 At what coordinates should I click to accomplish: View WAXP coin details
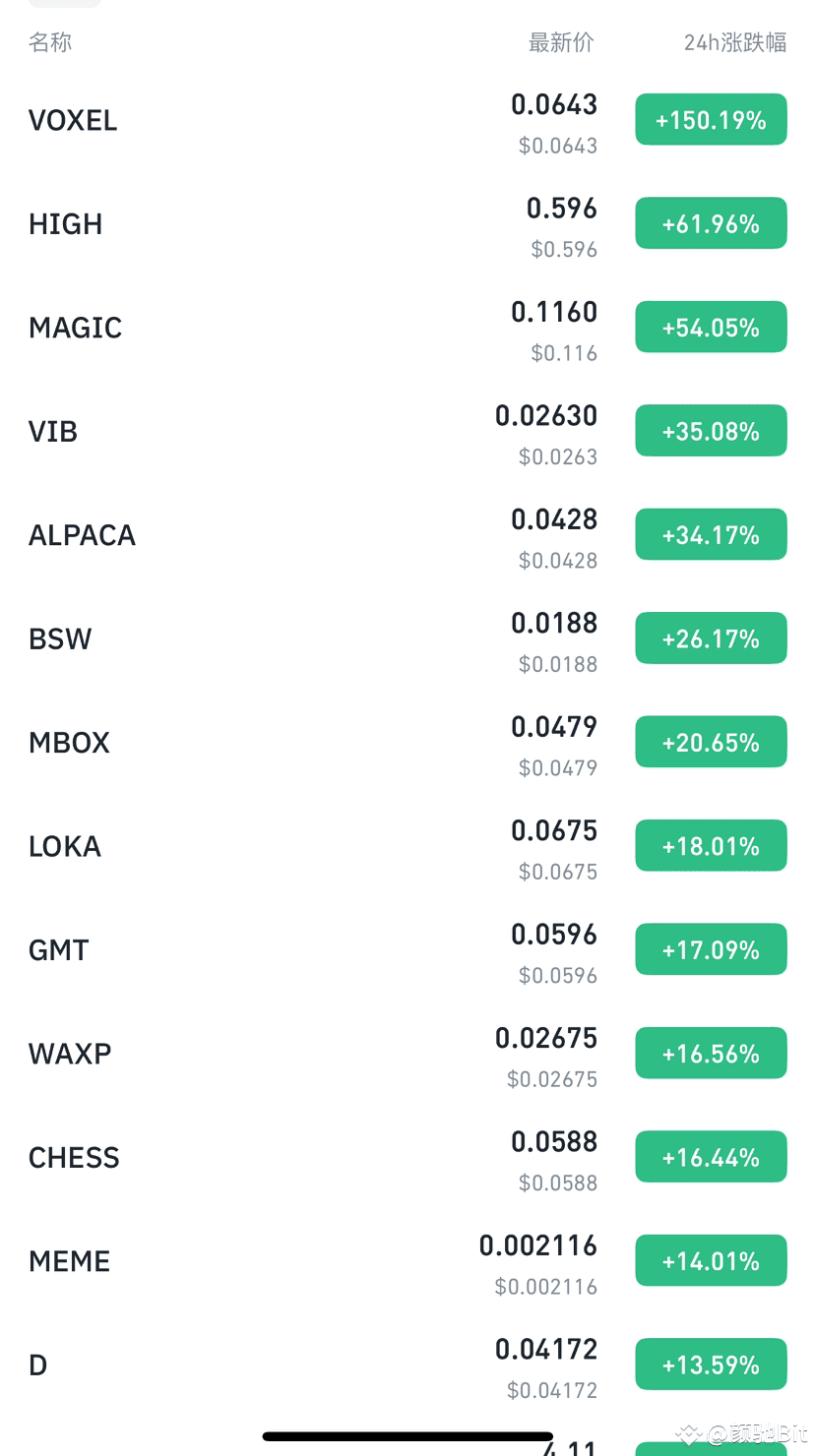(x=407, y=1055)
